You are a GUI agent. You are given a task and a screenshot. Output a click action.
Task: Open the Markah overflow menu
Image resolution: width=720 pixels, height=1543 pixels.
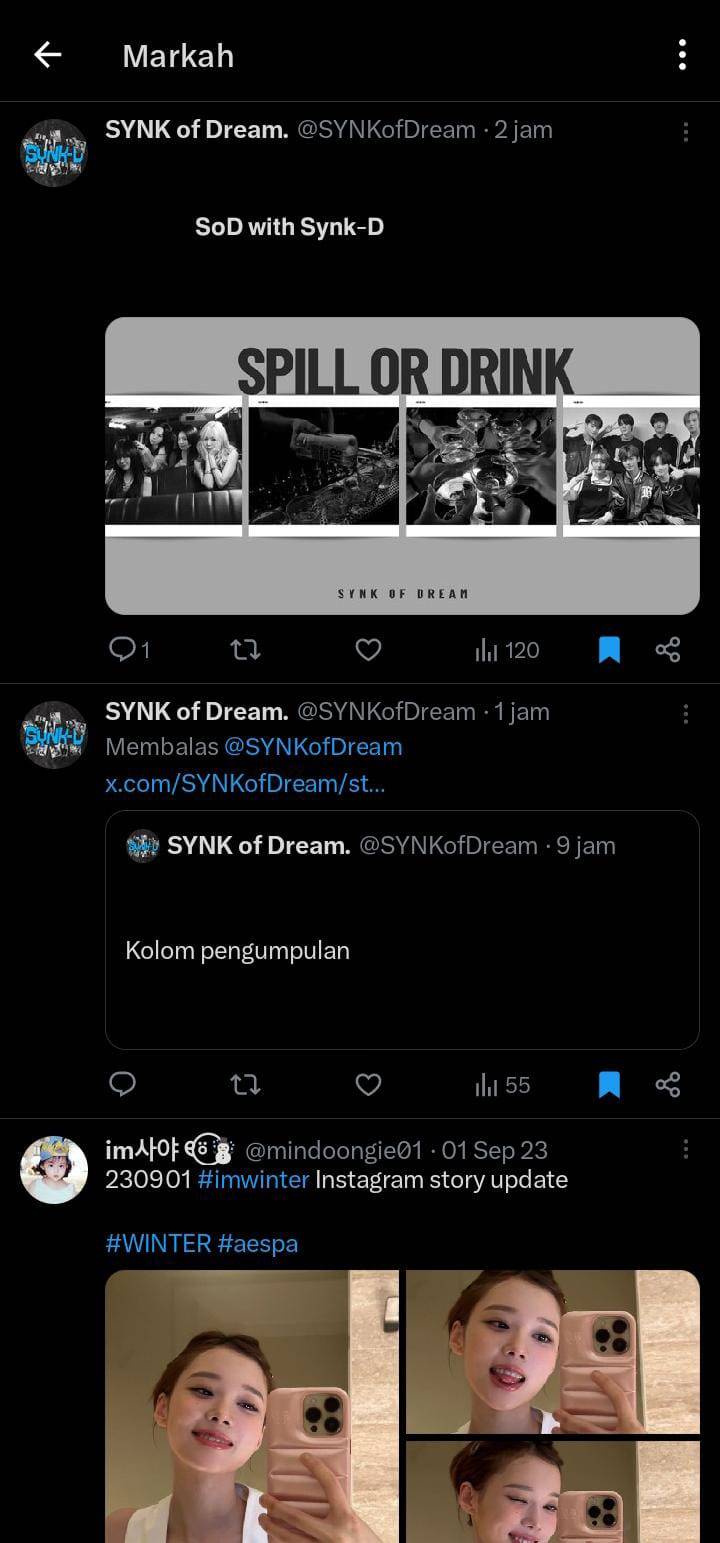[682, 55]
